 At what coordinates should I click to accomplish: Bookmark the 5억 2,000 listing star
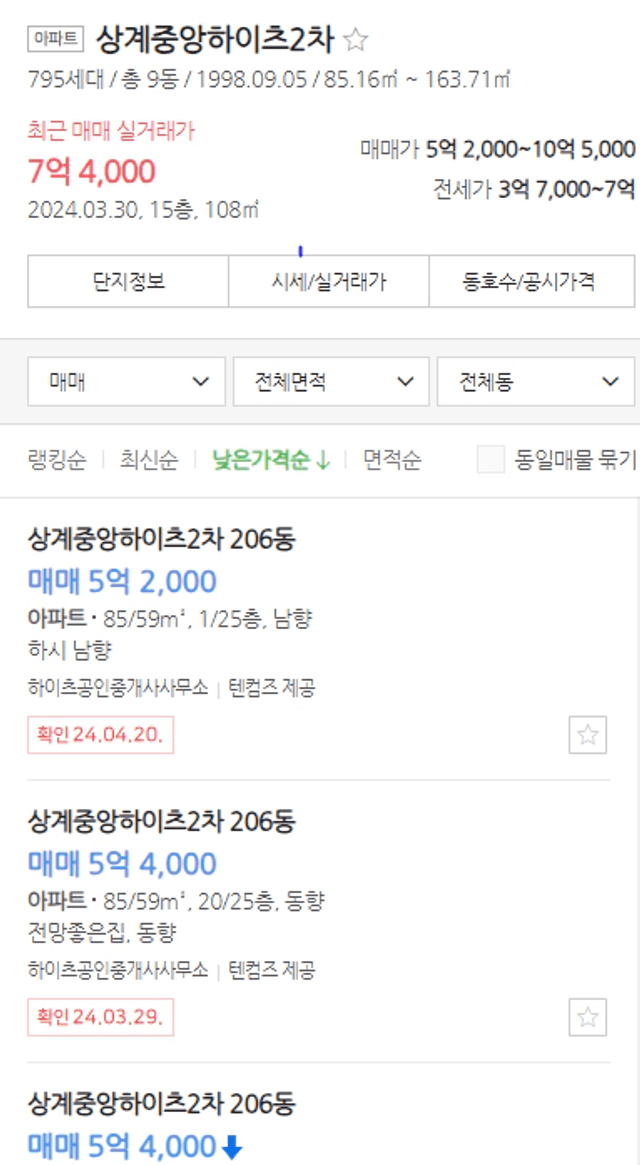coord(588,735)
